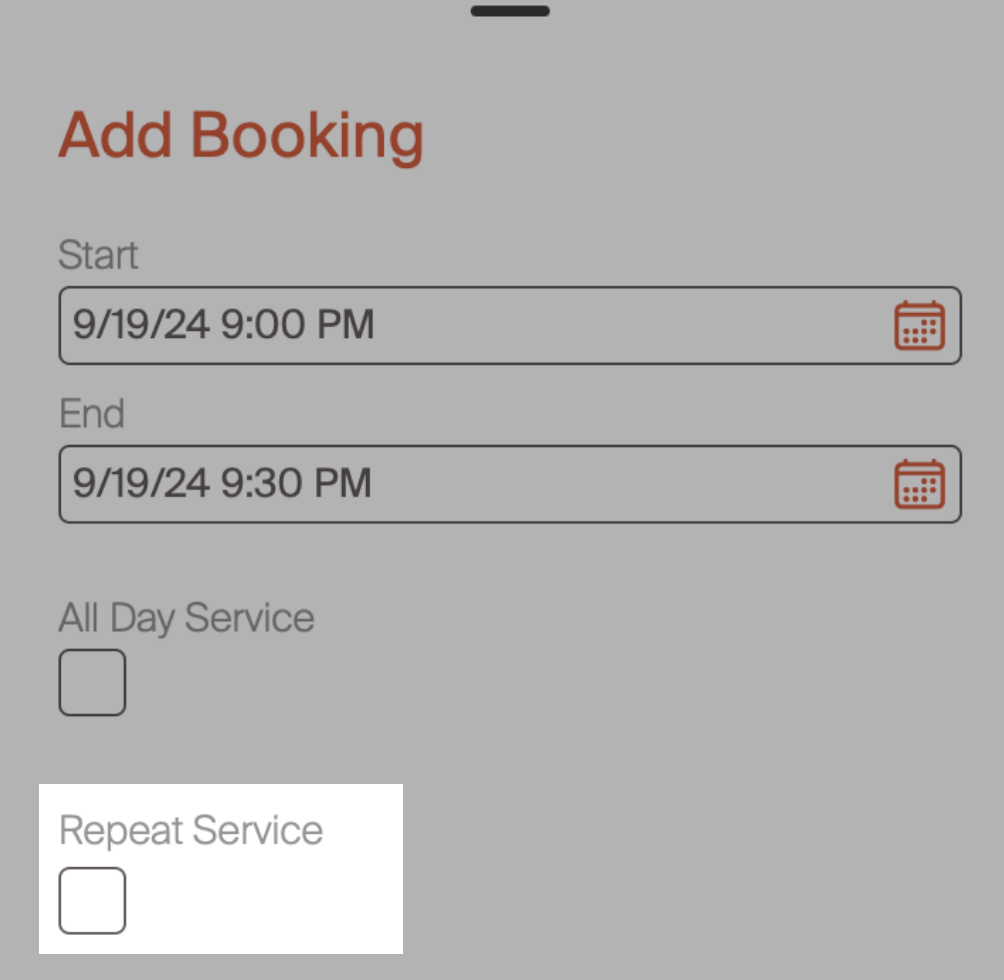
Task: Open the calendar picker for Start
Action: [x=919, y=325]
